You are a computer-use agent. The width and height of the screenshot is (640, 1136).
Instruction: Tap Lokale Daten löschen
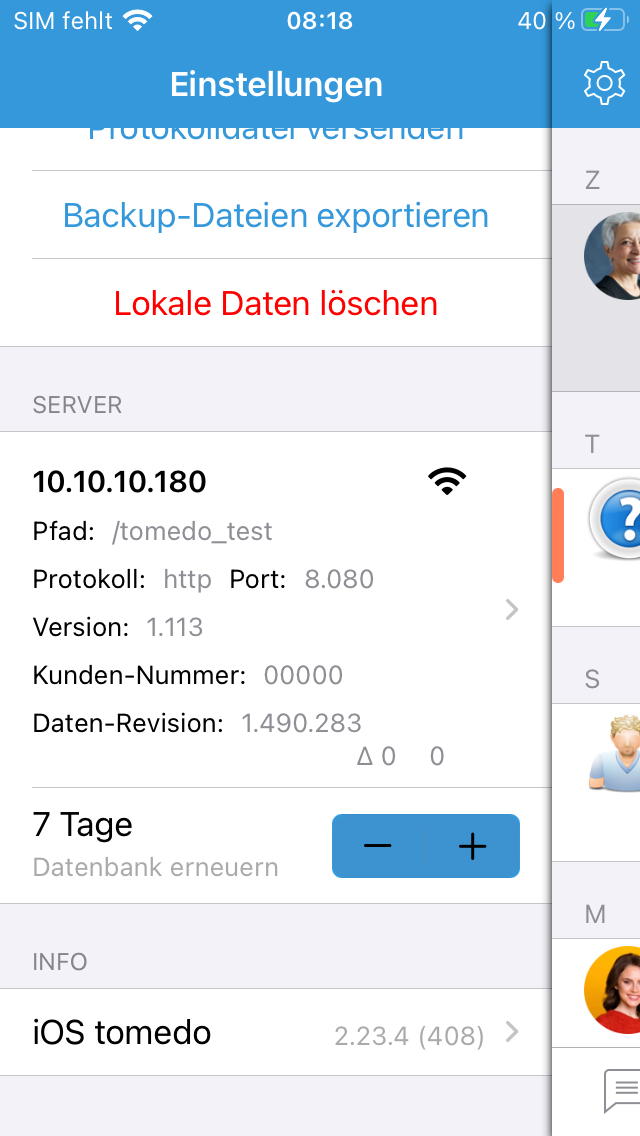[x=276, y=303]
